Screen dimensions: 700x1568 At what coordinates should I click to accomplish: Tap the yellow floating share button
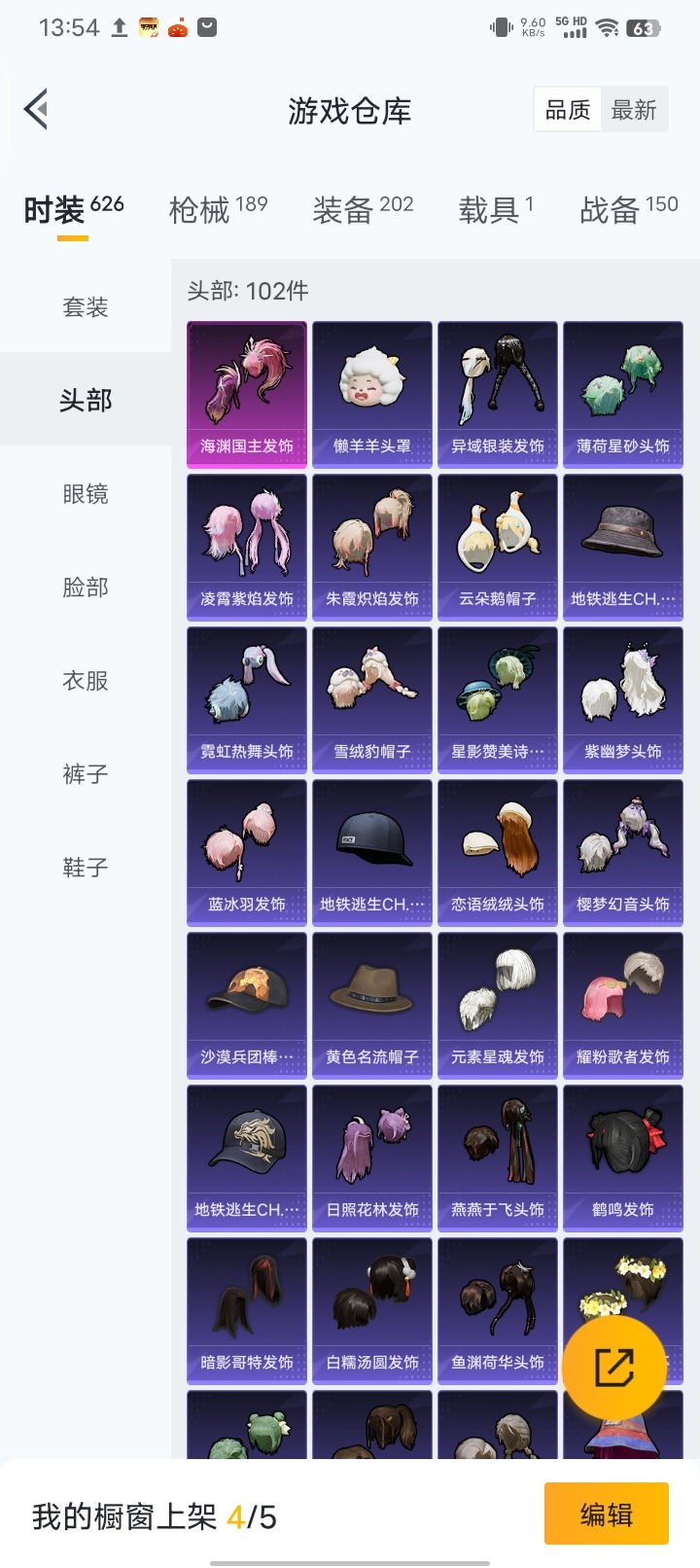click(614, 1368)
